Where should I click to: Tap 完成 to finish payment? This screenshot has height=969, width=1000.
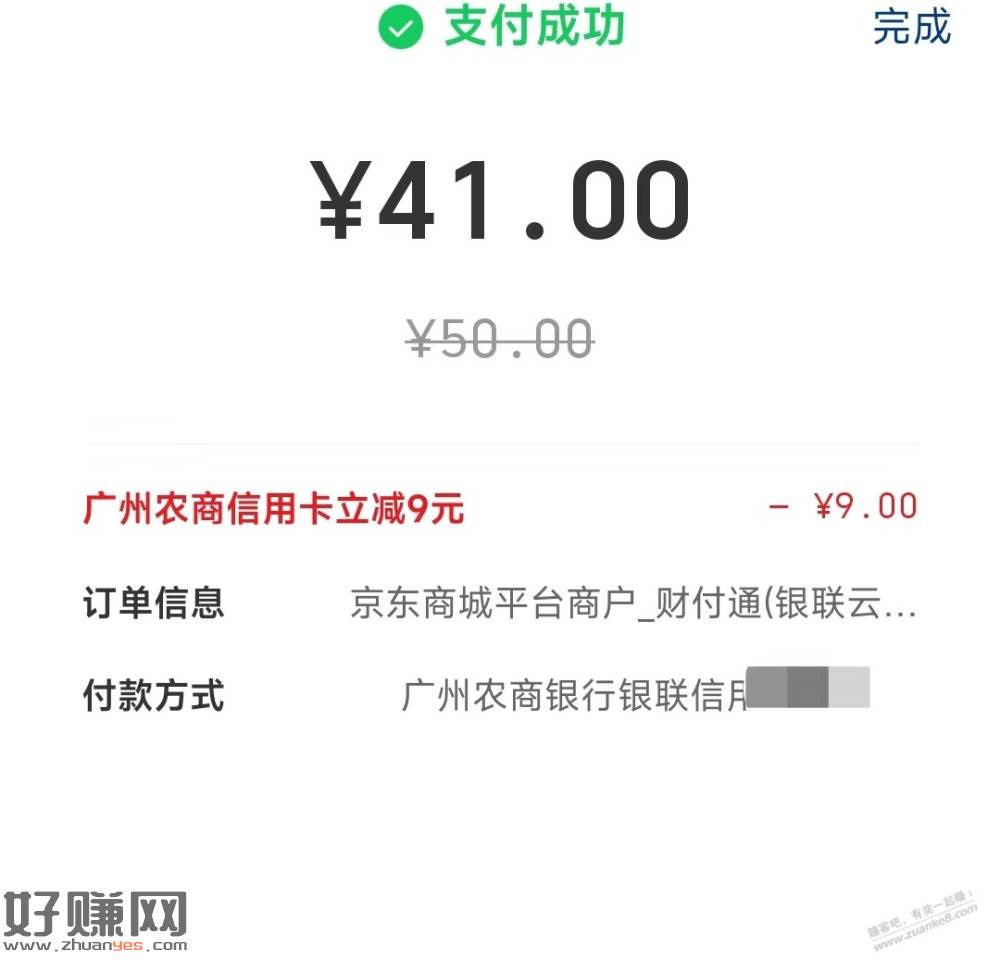(x=911, y=28)
